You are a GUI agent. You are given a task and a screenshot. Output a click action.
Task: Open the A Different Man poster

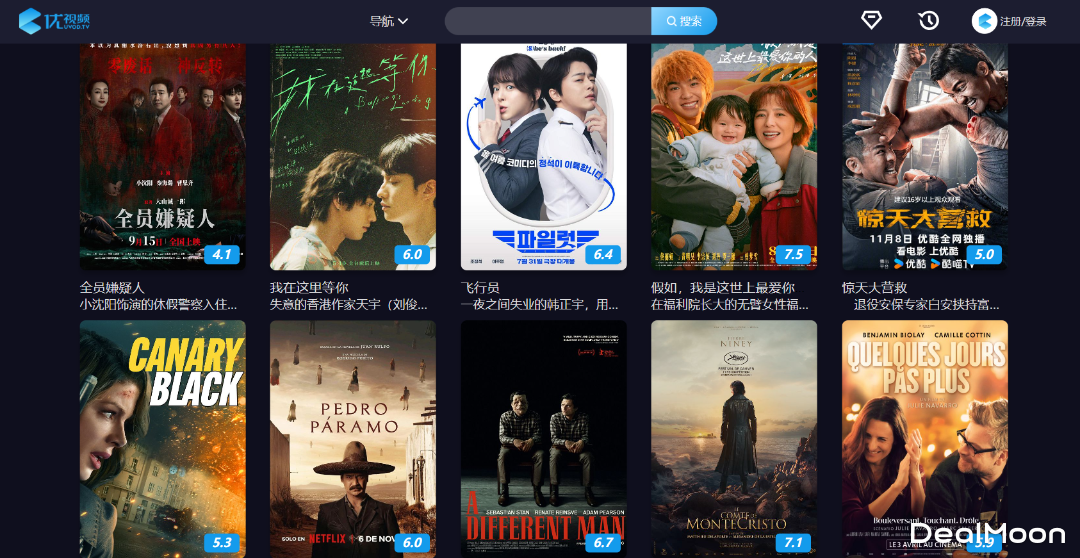(543, 437)
